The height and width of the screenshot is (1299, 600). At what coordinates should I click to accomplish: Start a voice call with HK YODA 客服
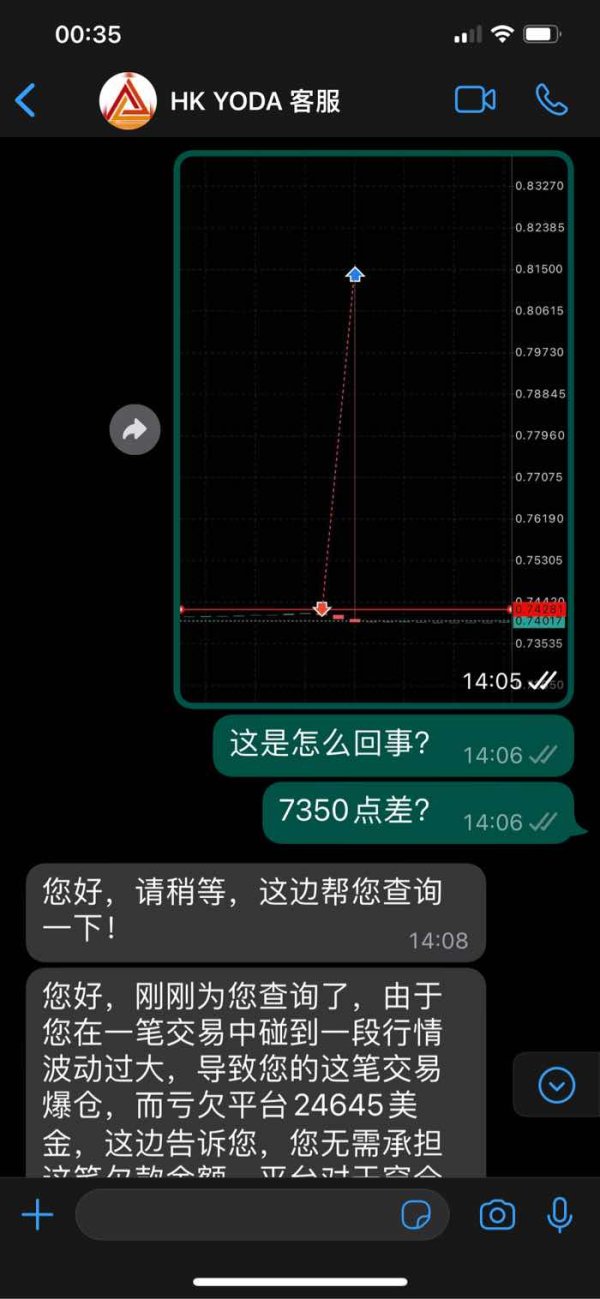pyautogui.click(x=552, y=100)
